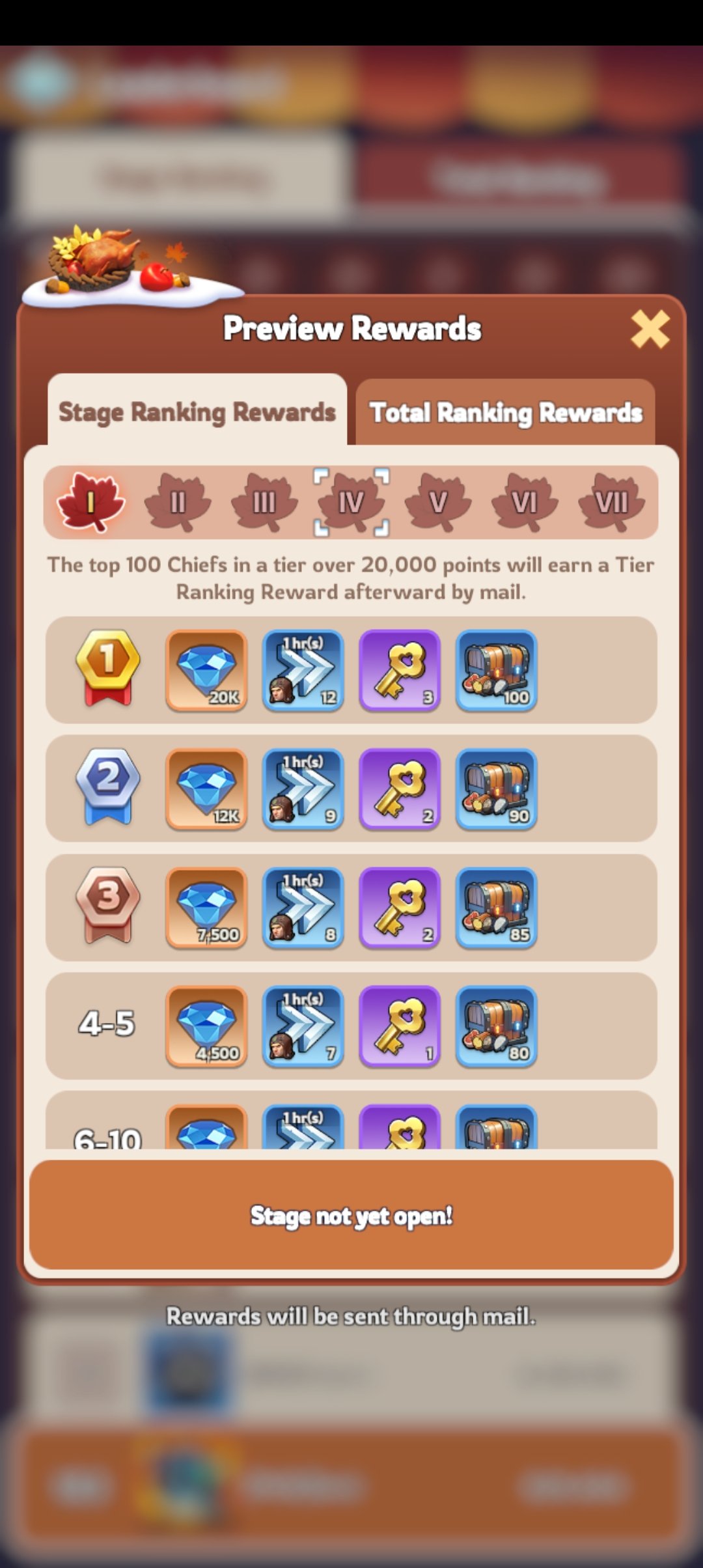This screenshot has width=703, height=1568.
Task: Check the key reward for rank 2
Action: (x=400, y=789)
